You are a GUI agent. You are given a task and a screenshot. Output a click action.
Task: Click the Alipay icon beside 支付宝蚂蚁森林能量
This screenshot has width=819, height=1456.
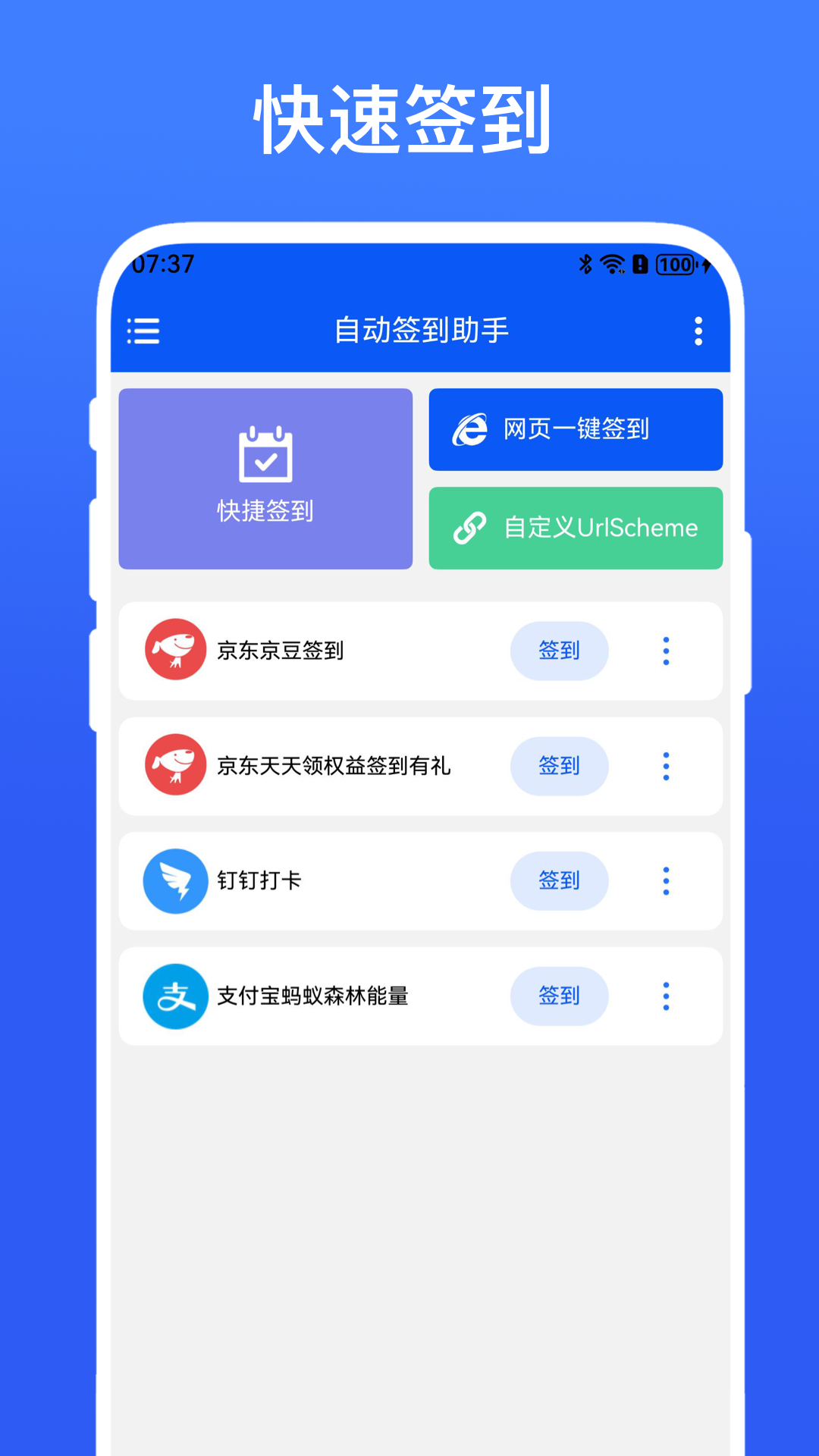(x=175, y=996)
